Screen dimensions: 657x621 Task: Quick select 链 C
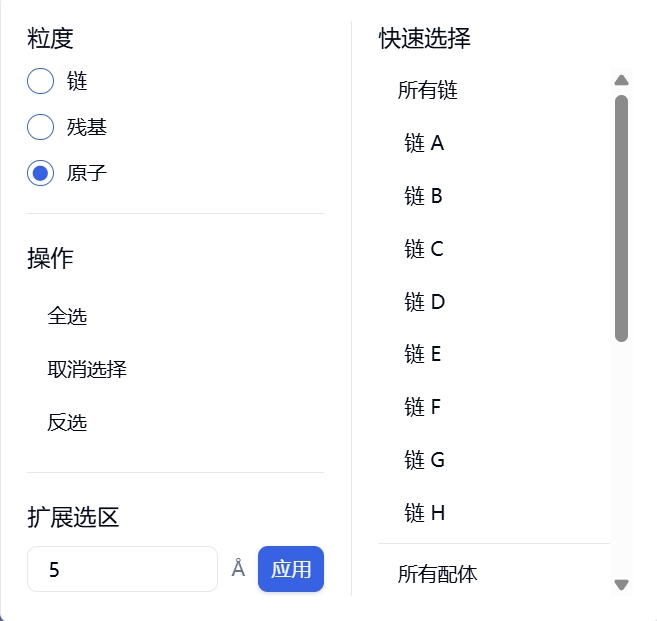(x=424, y=249)
